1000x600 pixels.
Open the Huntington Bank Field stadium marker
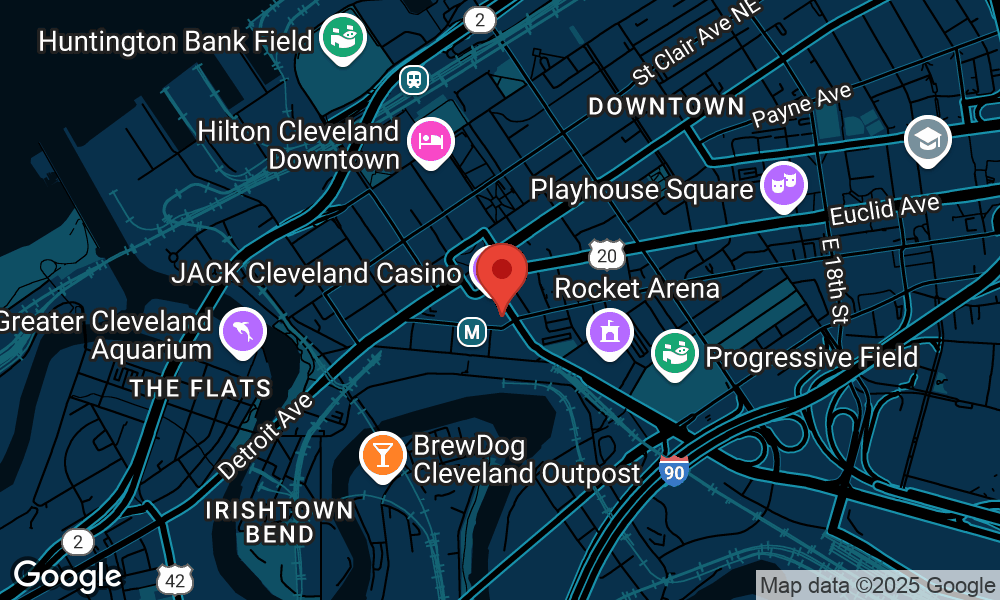pos(343,39)
